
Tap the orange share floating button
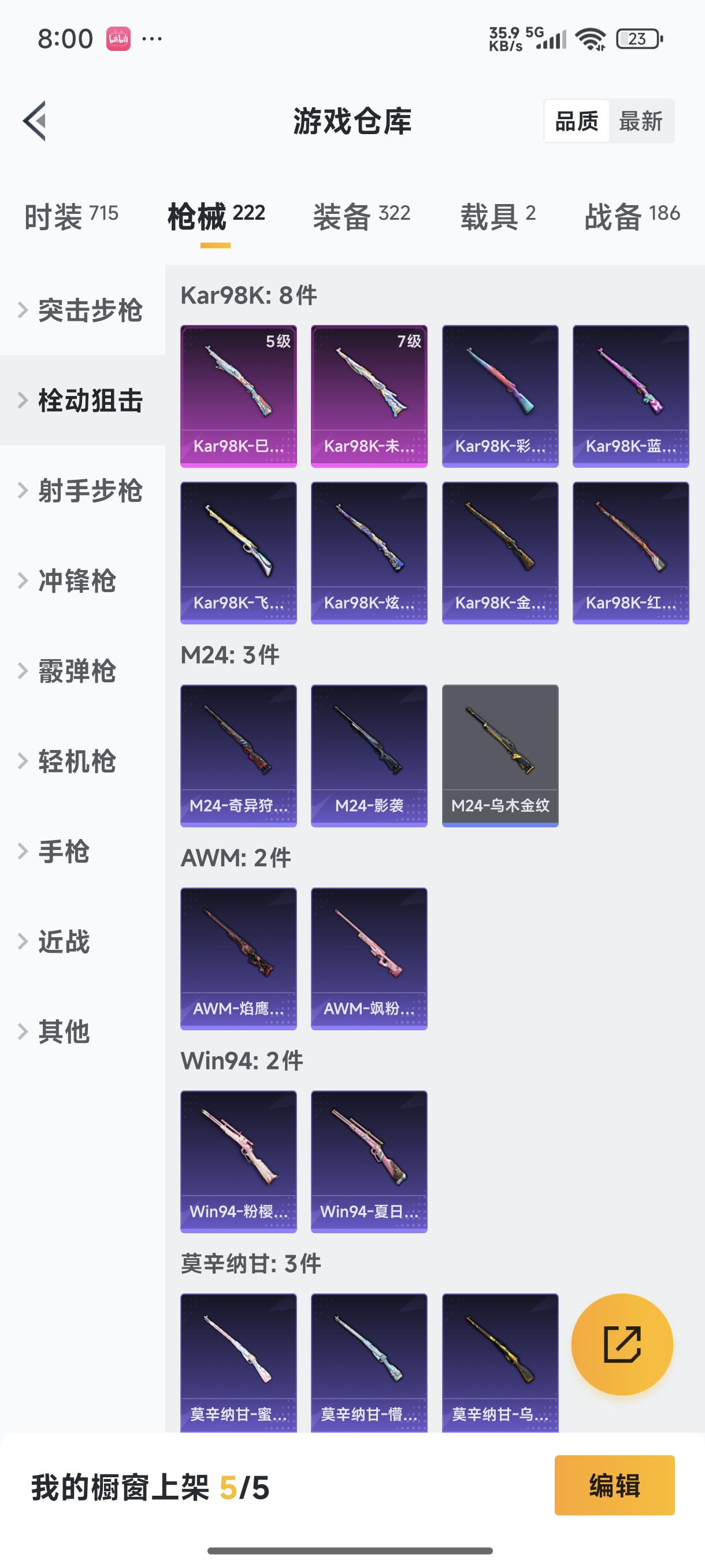[621, 1344]
